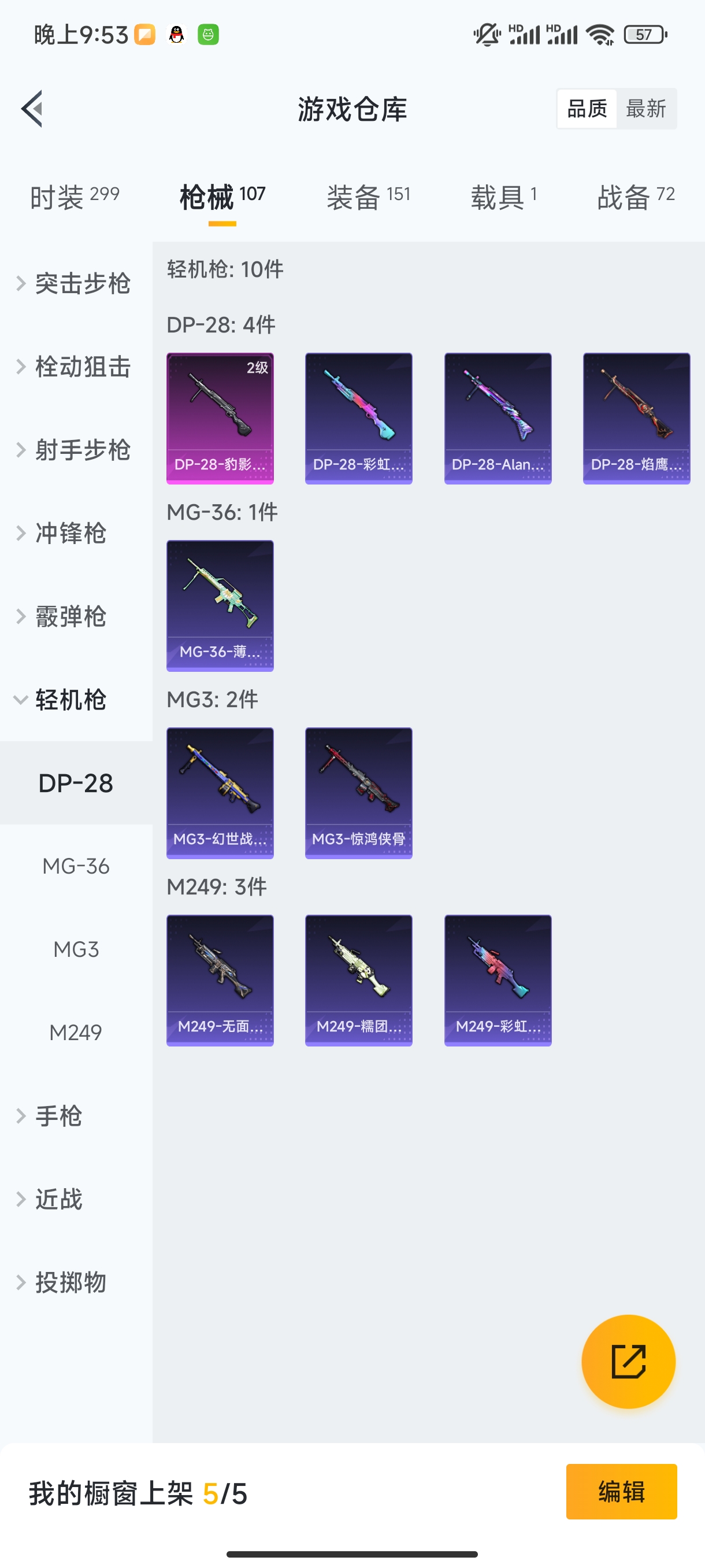Select the DP-28-焰鹰 weapon skin
Viewport: 705px width, 1568px height.
(x=636, y=417)
